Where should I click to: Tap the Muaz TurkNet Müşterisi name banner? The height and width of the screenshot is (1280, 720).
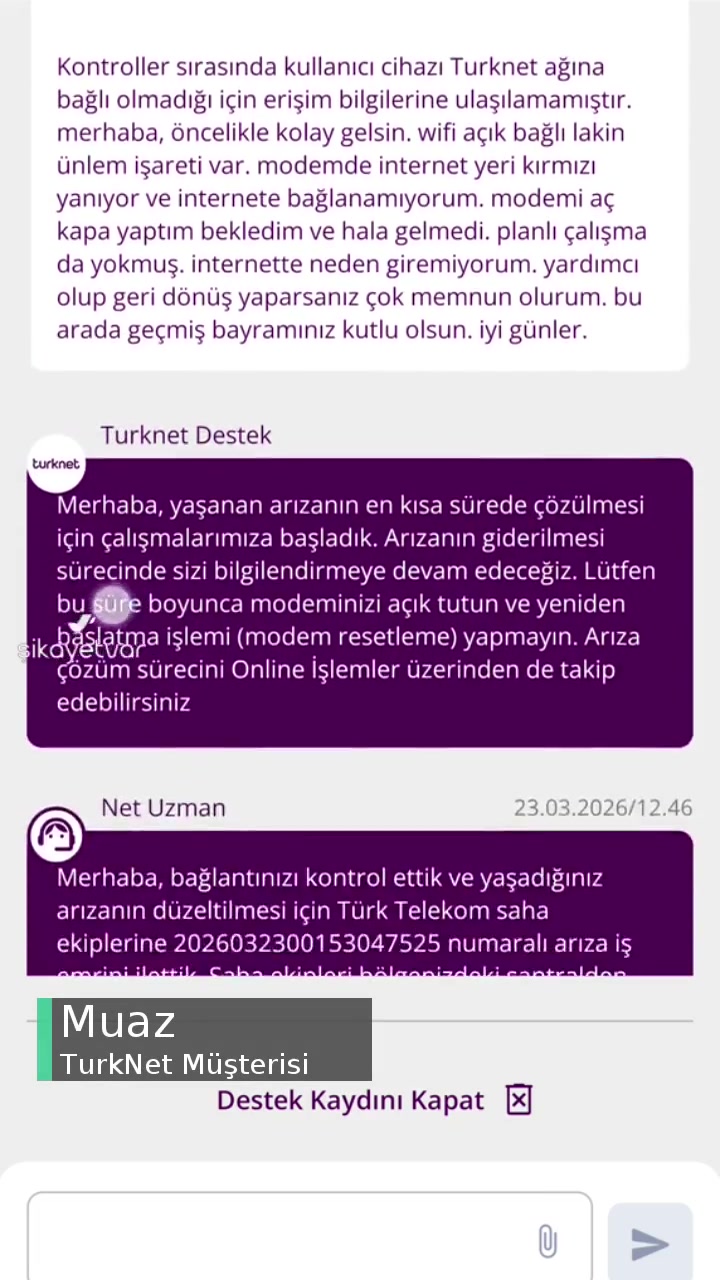click(x=200, y=1040)
